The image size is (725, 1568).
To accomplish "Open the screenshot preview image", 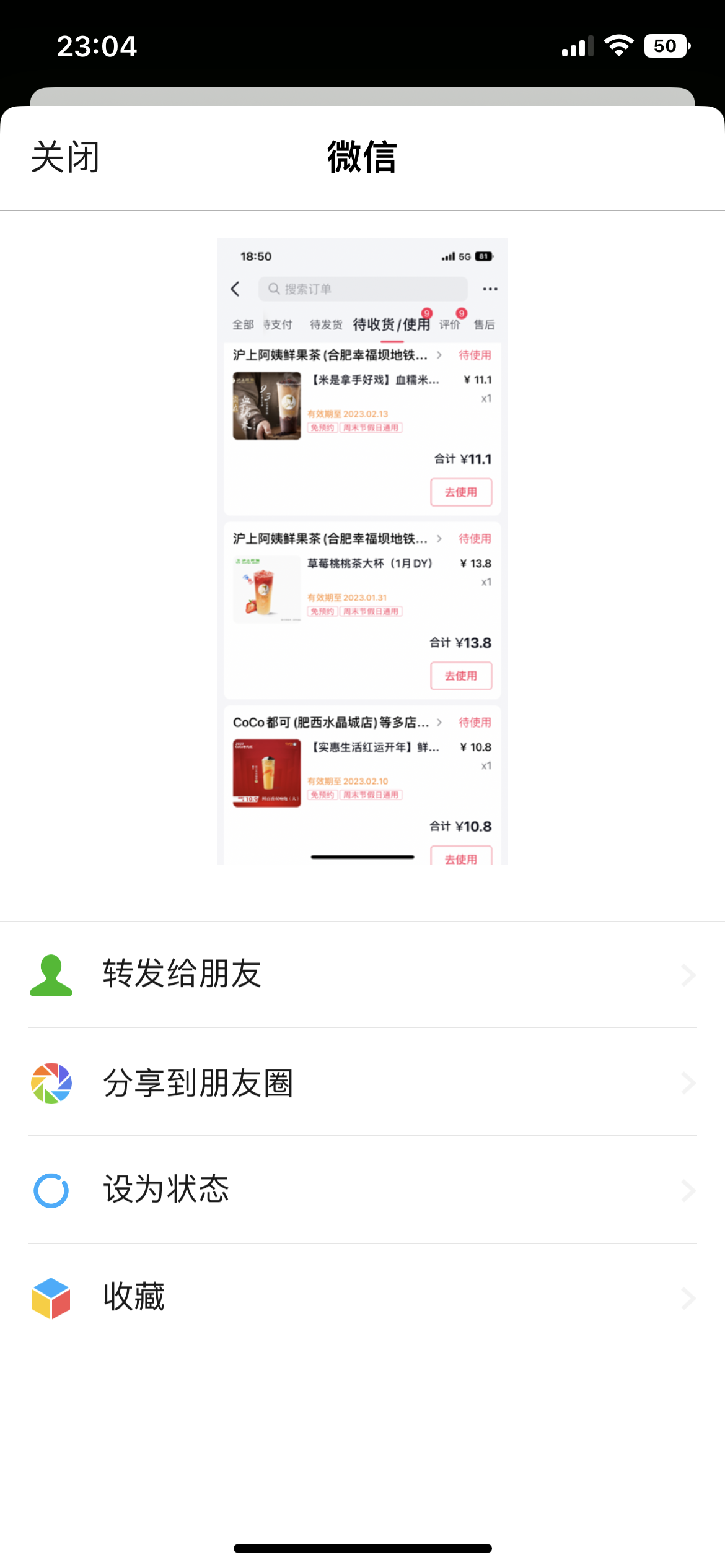I will pos(362,551).
